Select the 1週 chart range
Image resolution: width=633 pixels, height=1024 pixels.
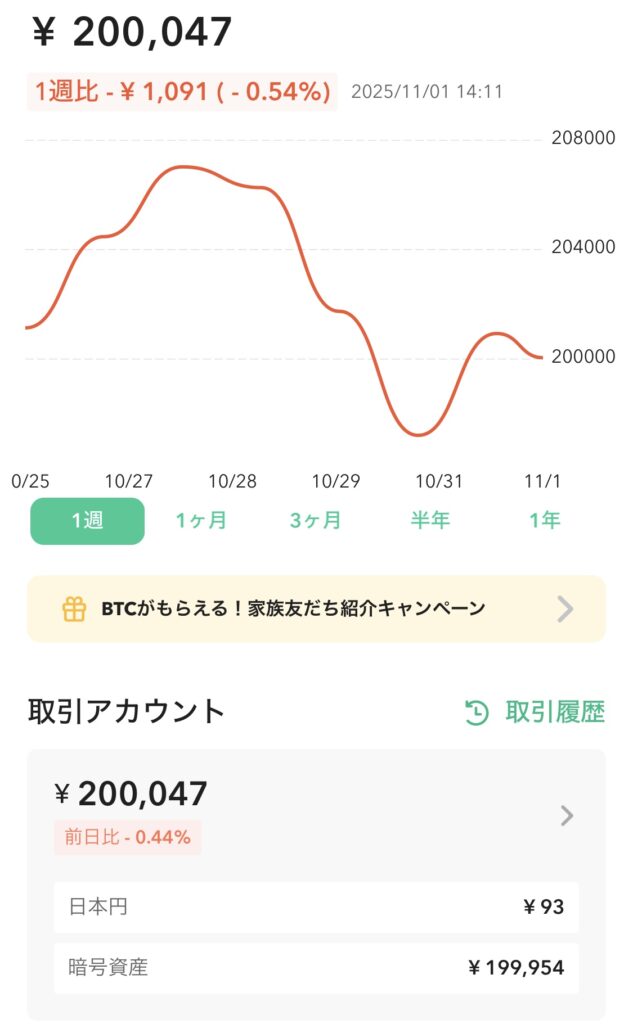pos(87,521)
